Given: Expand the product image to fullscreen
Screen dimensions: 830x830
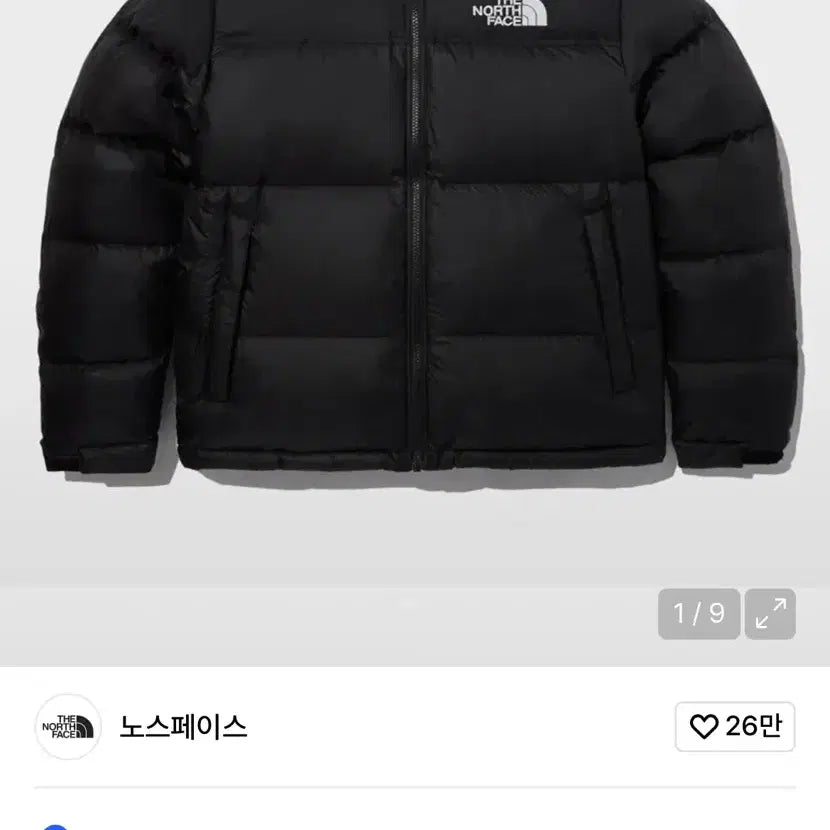Looking at the screenshot, I should tap(770, 614).
